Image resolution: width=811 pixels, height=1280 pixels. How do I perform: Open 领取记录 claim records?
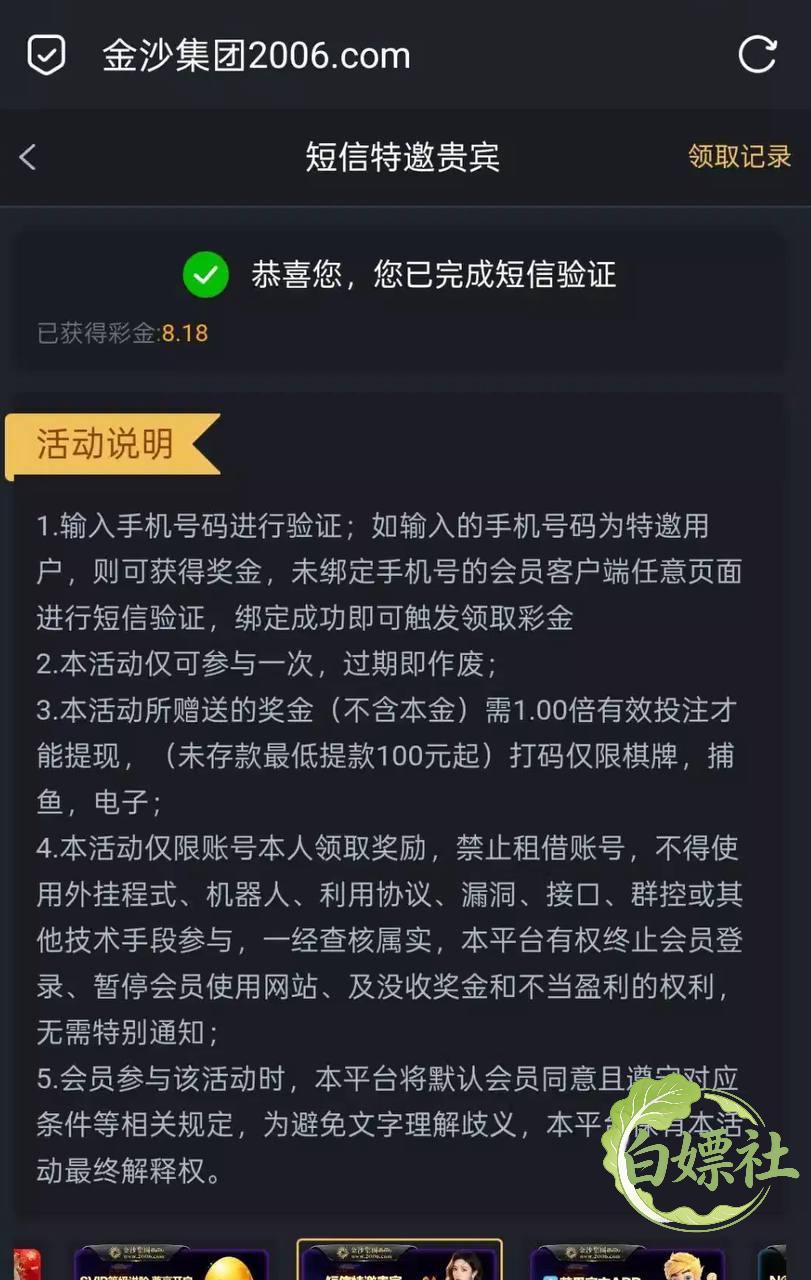[739, 156]
